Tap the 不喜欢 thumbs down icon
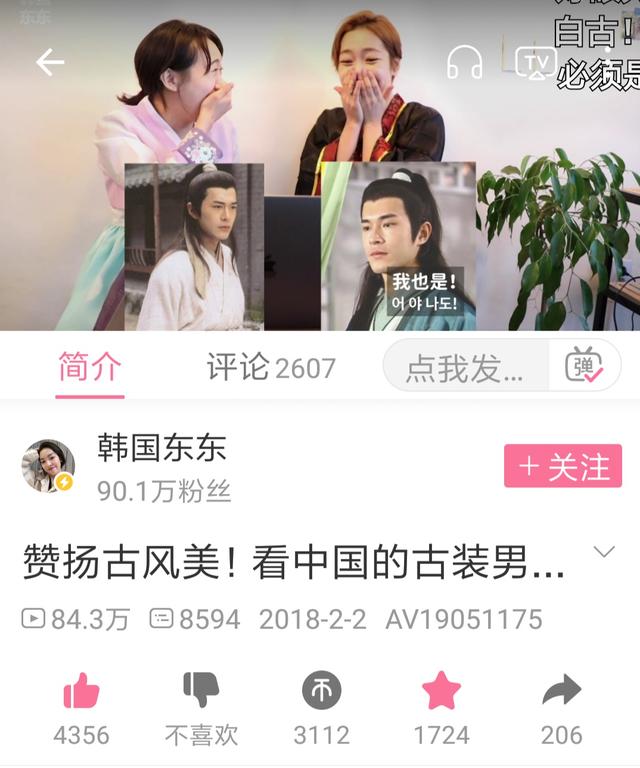This screenshot has height=768, width=640. (x=201, y=692)
